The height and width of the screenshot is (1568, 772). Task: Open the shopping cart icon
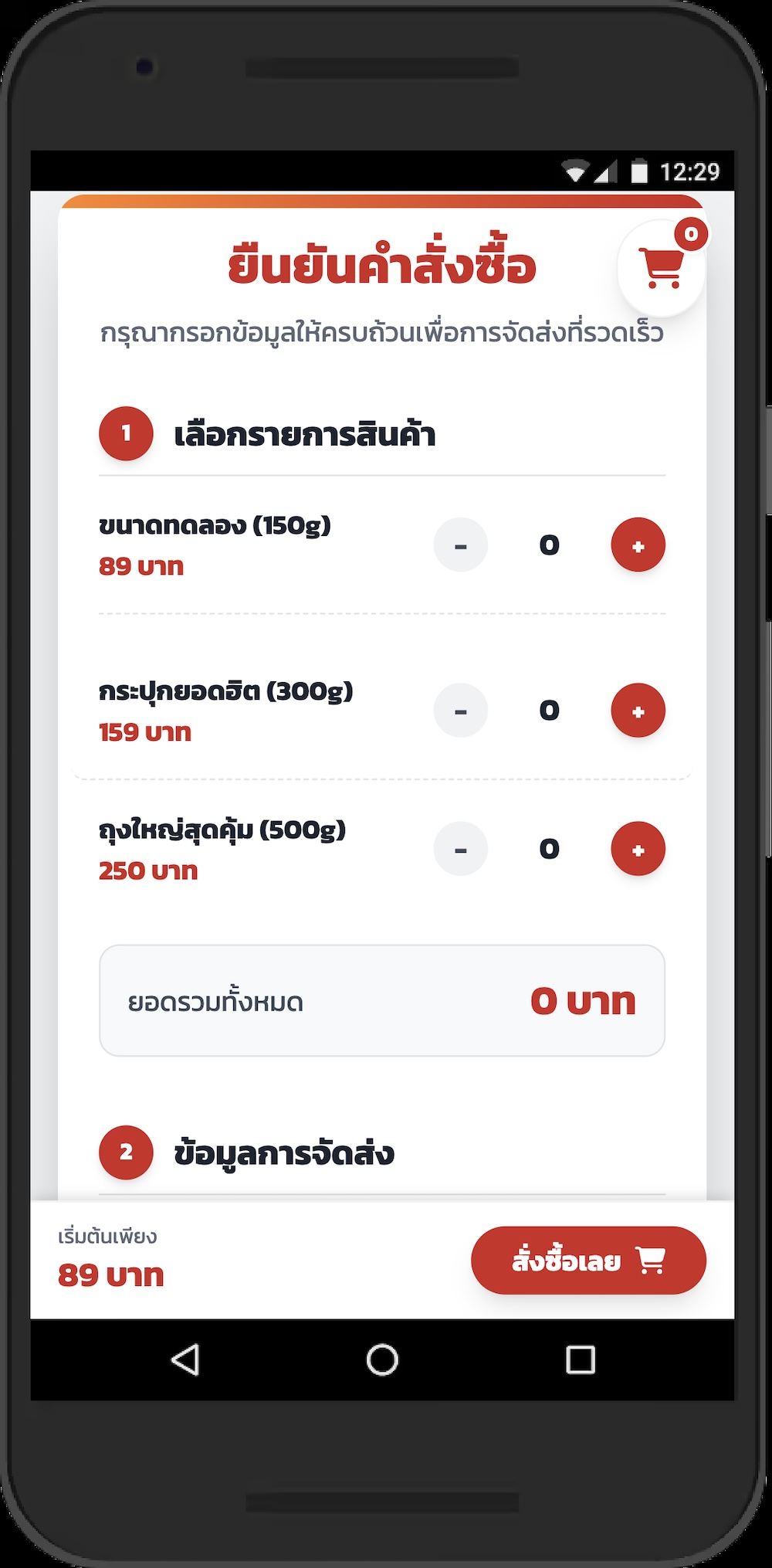coord(661,269)
